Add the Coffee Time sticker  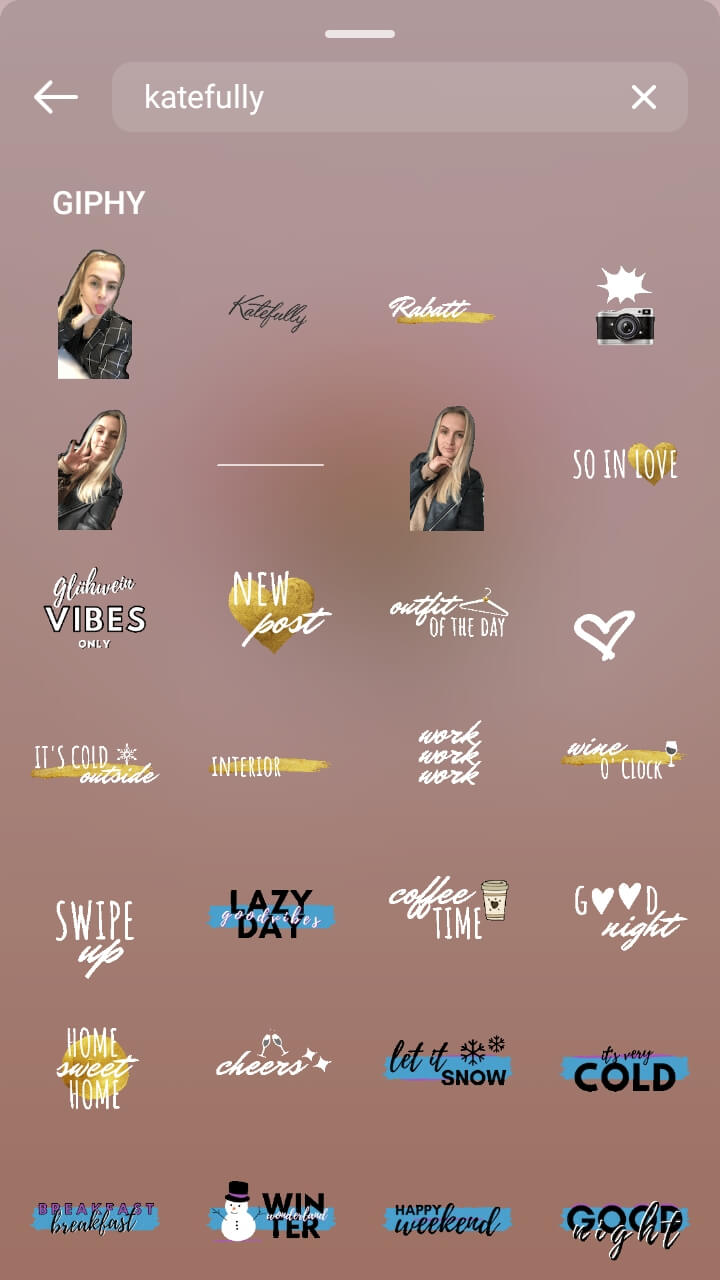click(x=449, y=908)
